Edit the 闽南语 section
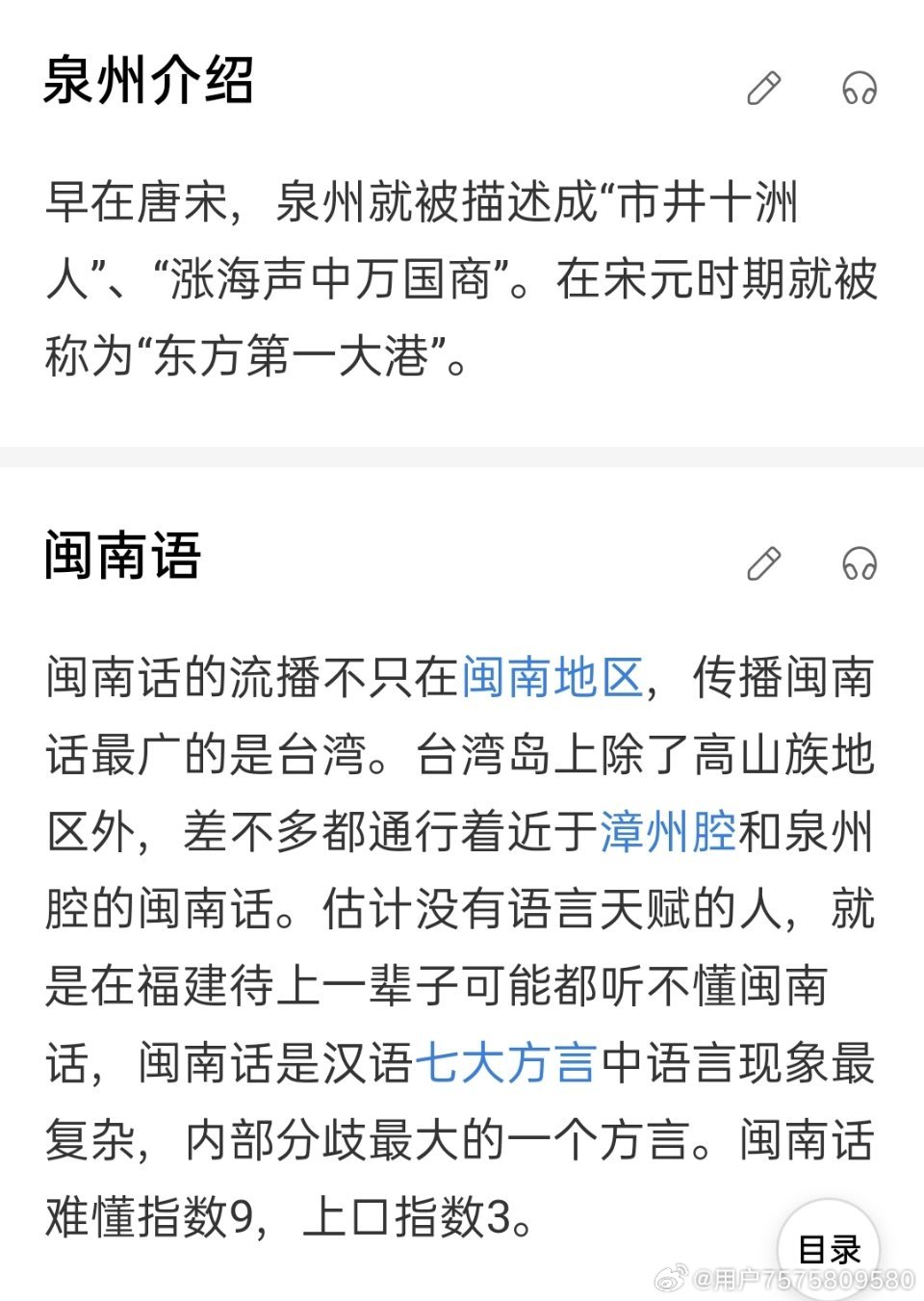The height and width of the screenshot is (1301, 924). 764,564
